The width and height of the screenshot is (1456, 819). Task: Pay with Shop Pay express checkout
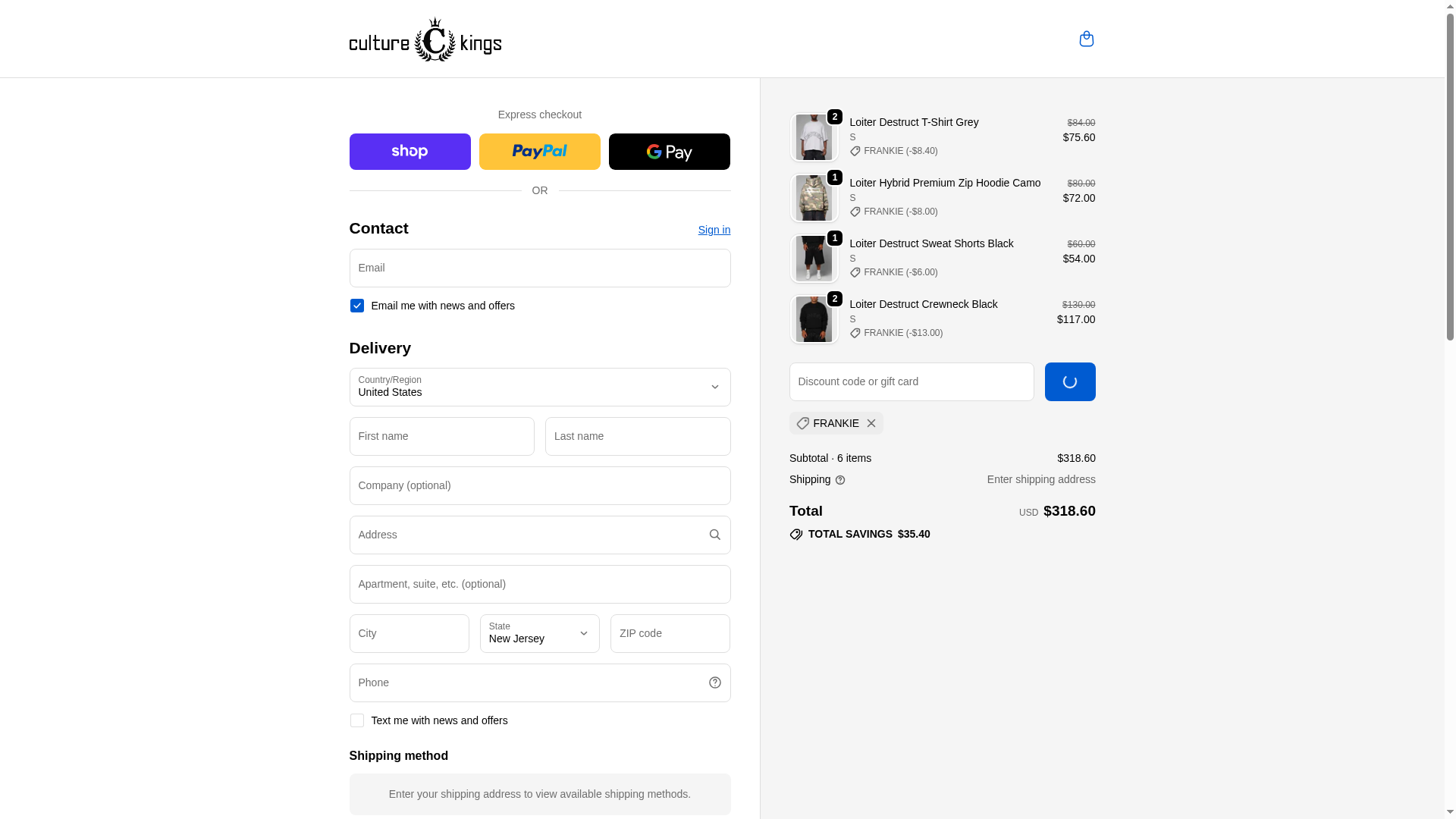click(409, 152)
